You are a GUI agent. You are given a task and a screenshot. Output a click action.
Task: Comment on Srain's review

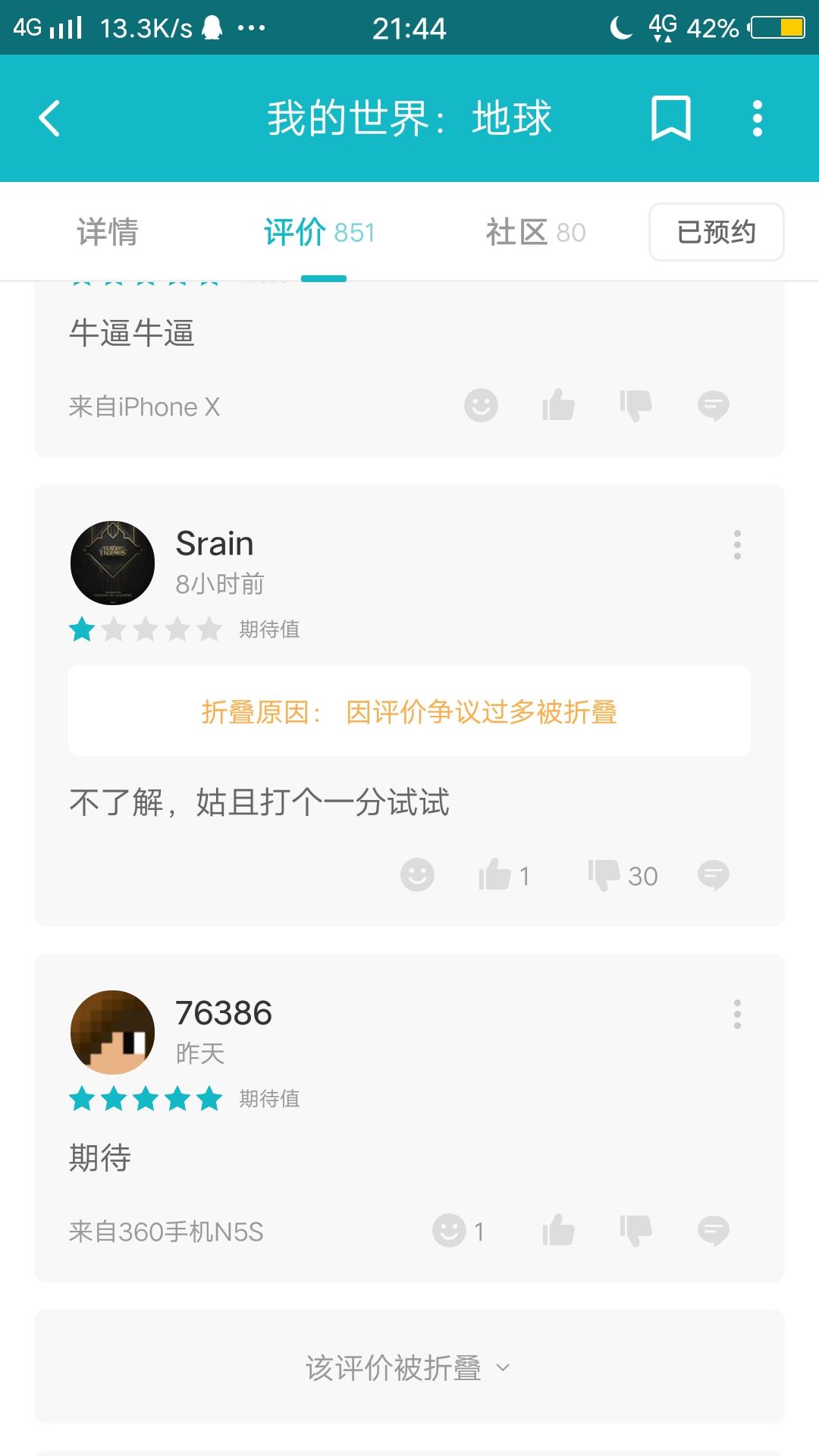pyautogui.click(x=713, y=875)
